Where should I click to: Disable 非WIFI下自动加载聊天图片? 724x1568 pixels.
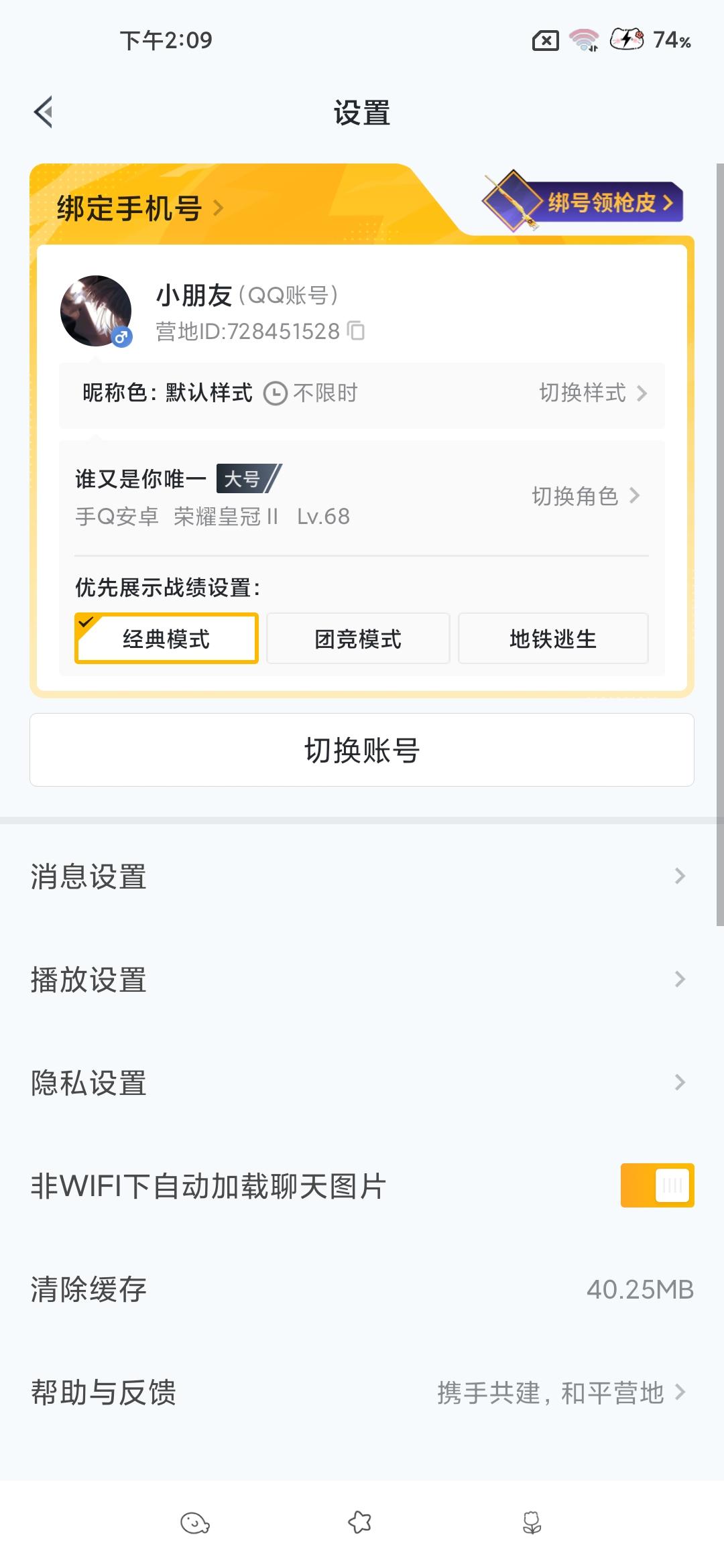point(657,1184)
